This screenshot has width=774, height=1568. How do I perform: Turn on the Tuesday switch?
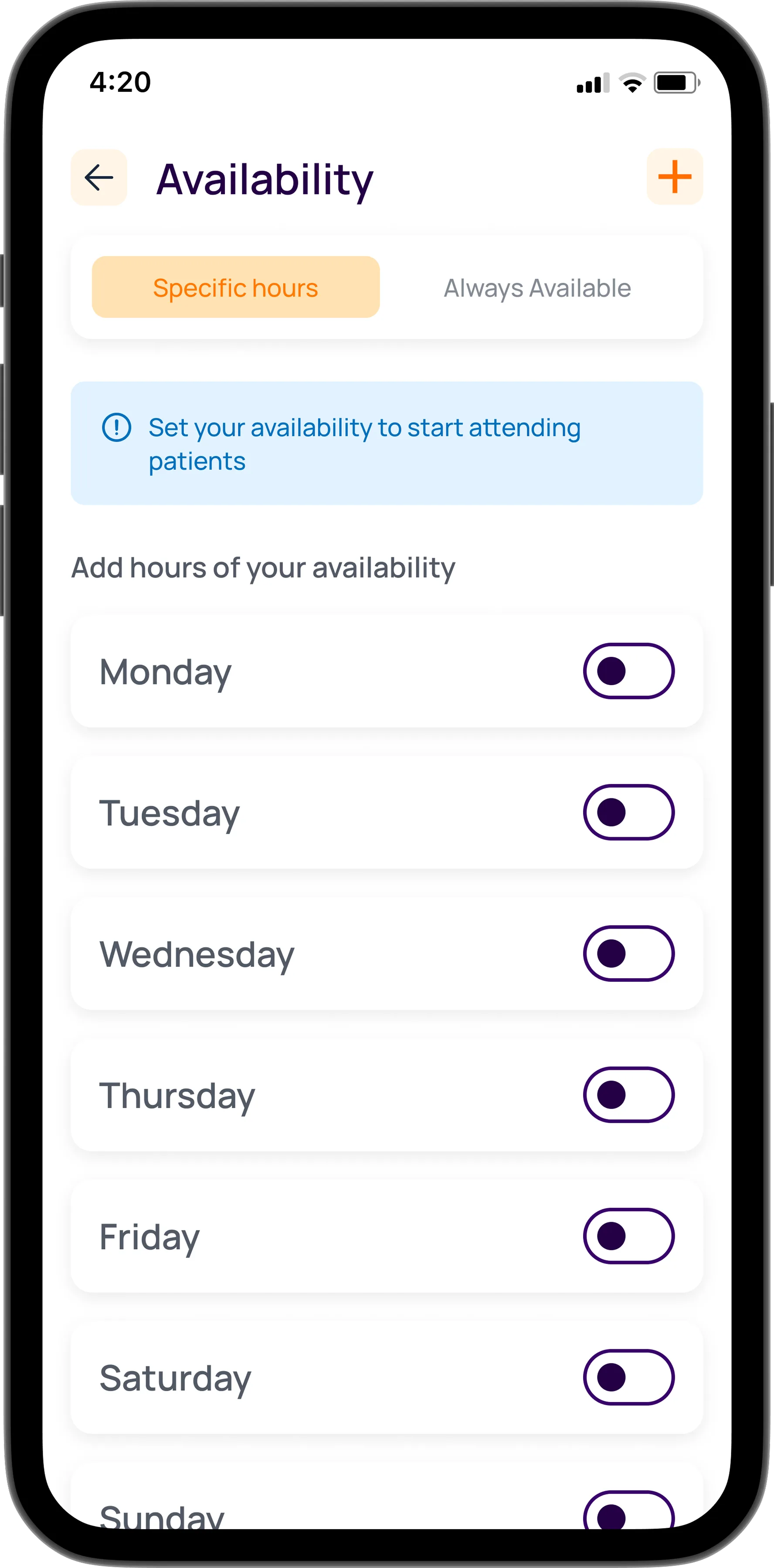click(628, 813)
